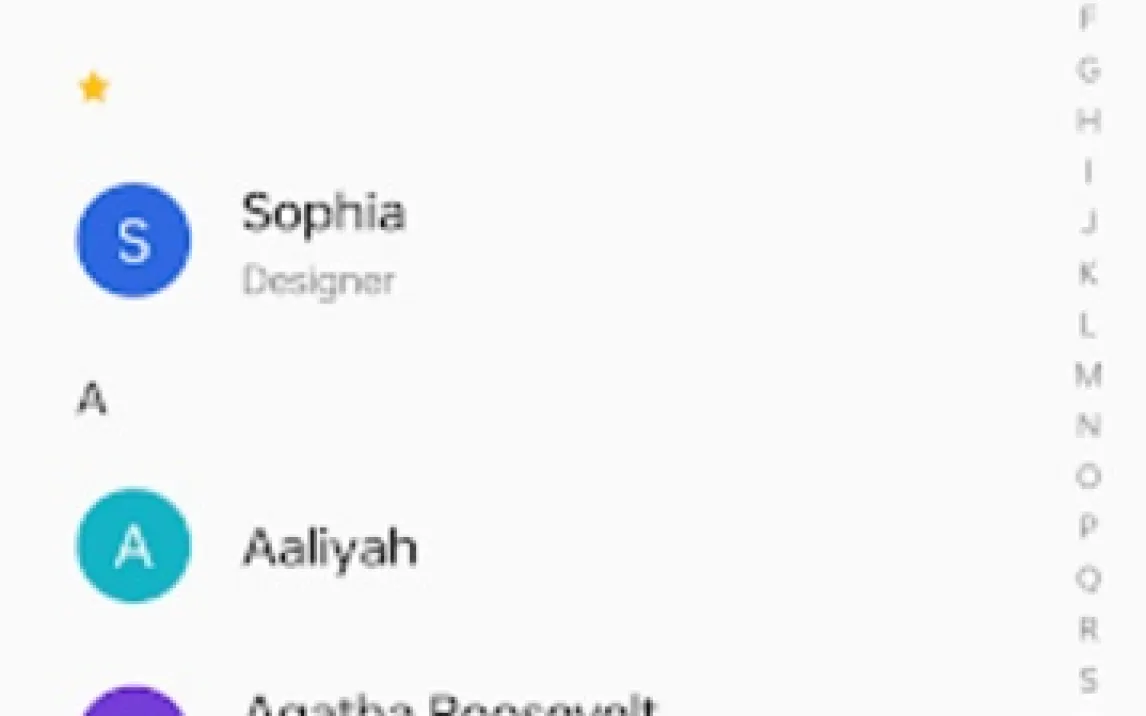This screenshot has width=1146, height=716.
Task: Jump to letter S in index
Action: [1088, 680]
